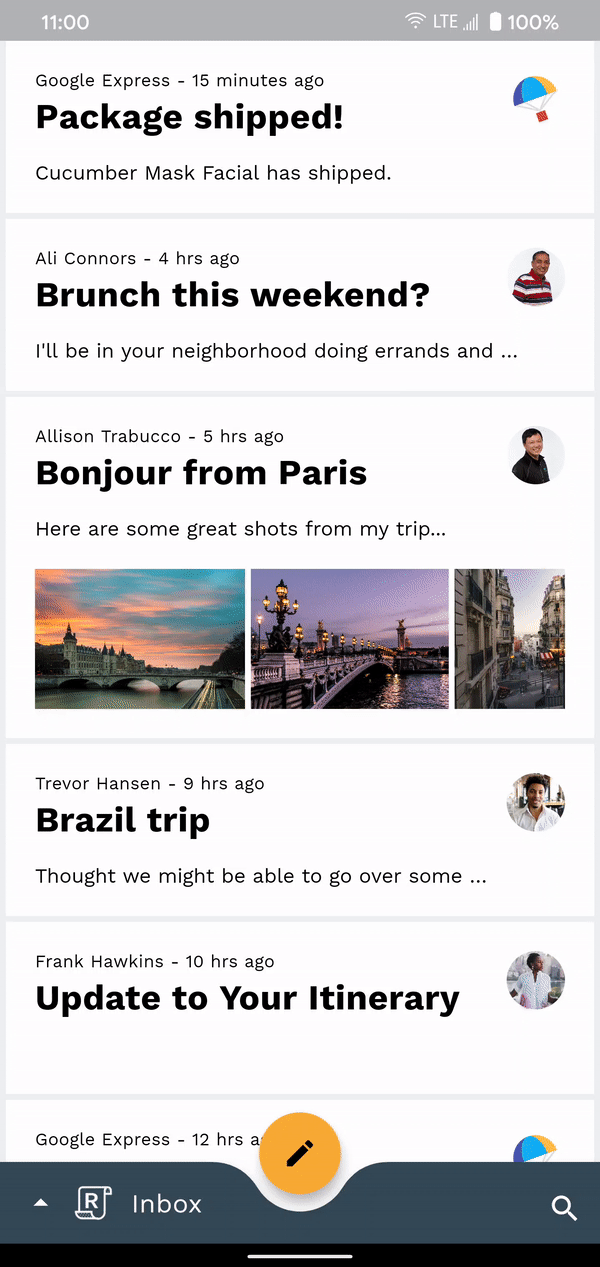Compose a new email with the pencil button
600x1267 pixels.
coord(300,1153)
